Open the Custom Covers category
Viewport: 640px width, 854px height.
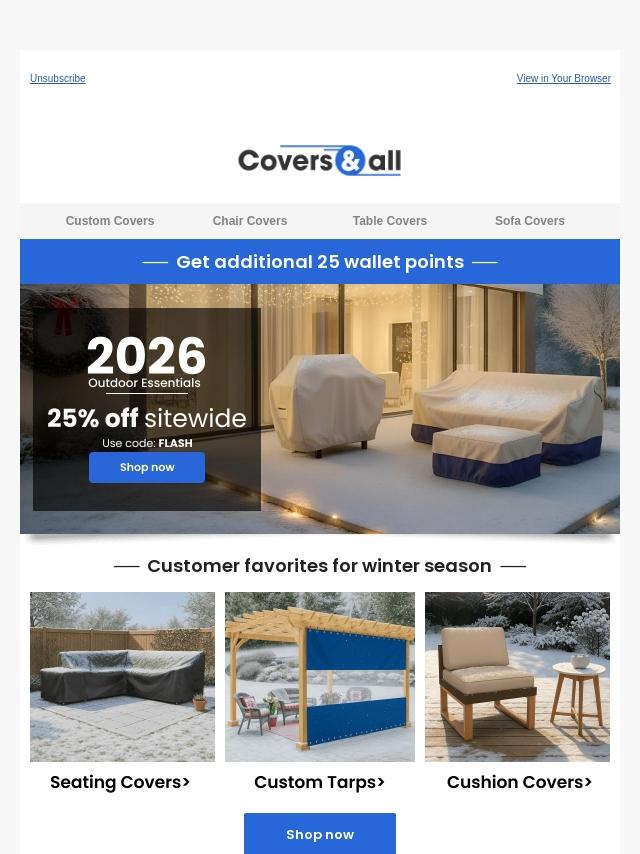click(x=110, y=221)
